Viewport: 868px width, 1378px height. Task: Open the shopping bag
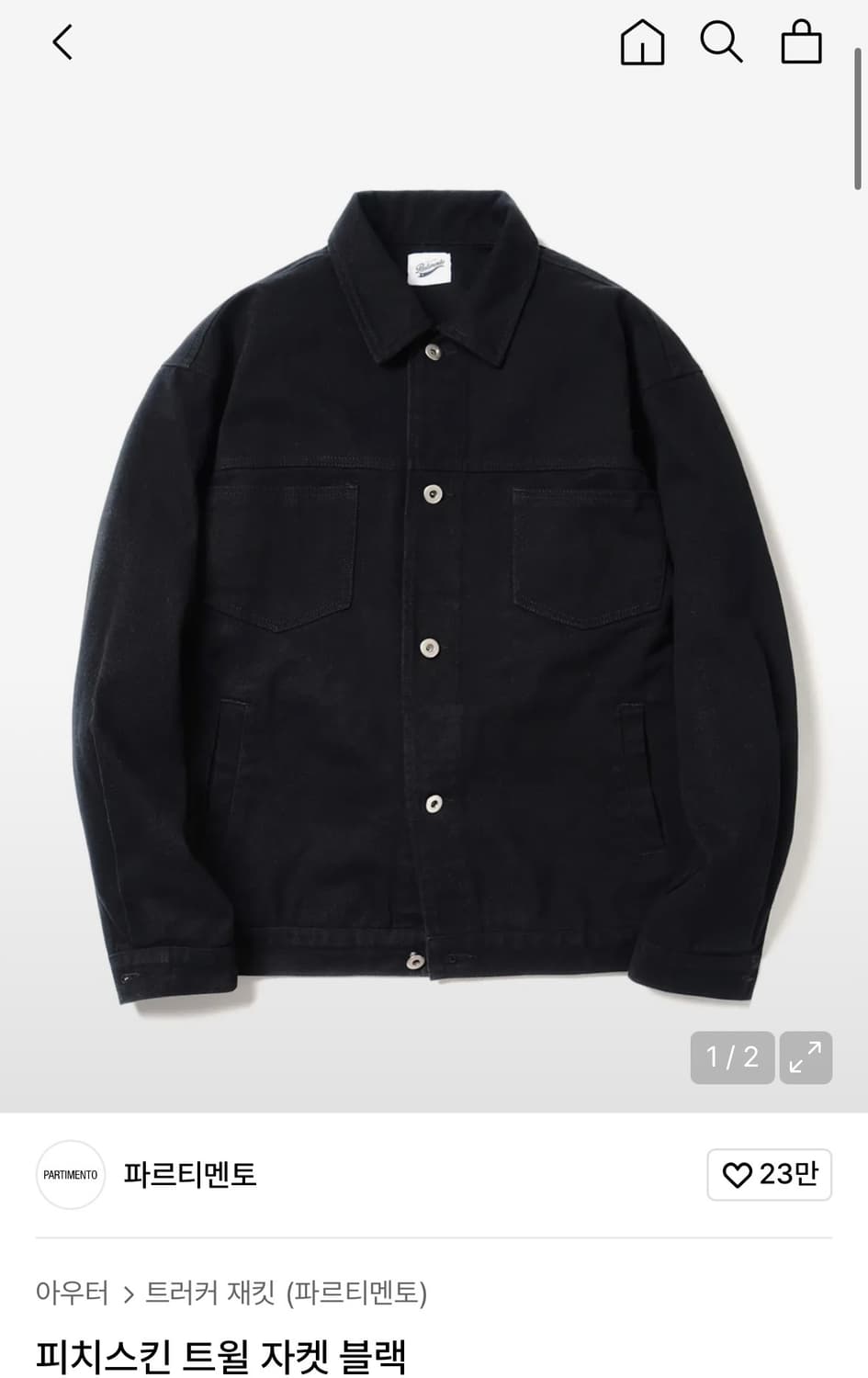[x=801, y=42]
